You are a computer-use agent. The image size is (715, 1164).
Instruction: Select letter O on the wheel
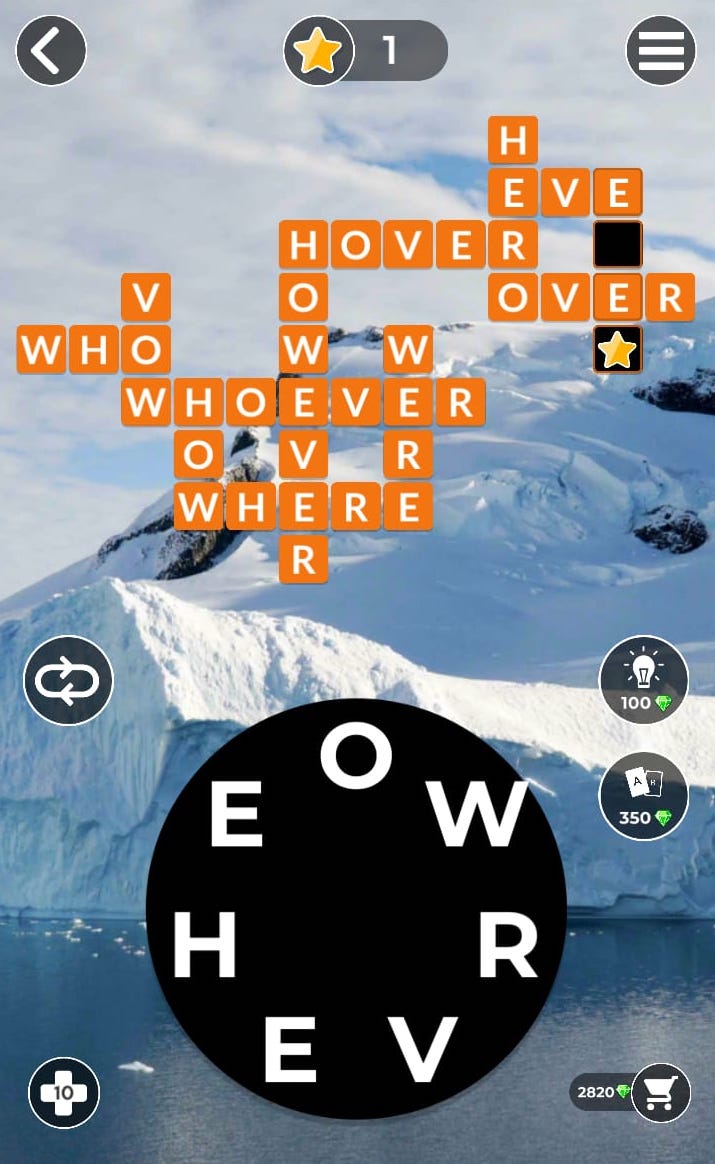point(356,760)
